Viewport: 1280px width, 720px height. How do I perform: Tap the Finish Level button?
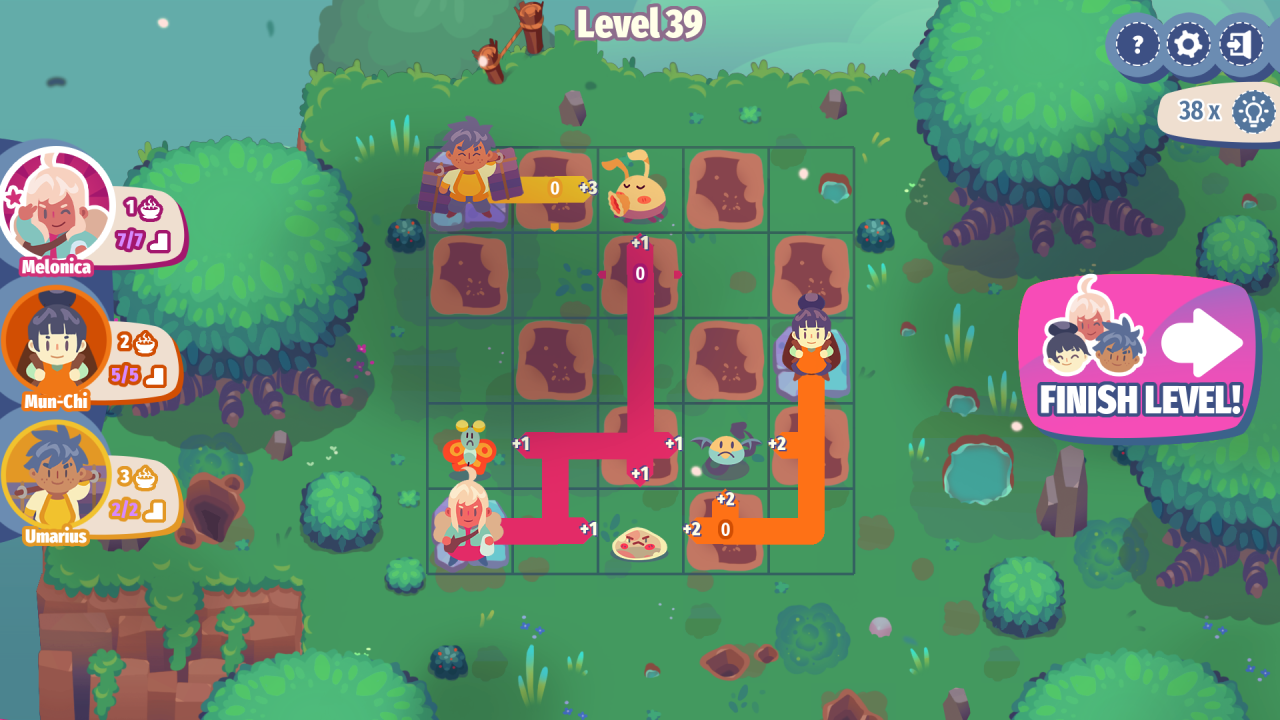[x=1140, y=358]
